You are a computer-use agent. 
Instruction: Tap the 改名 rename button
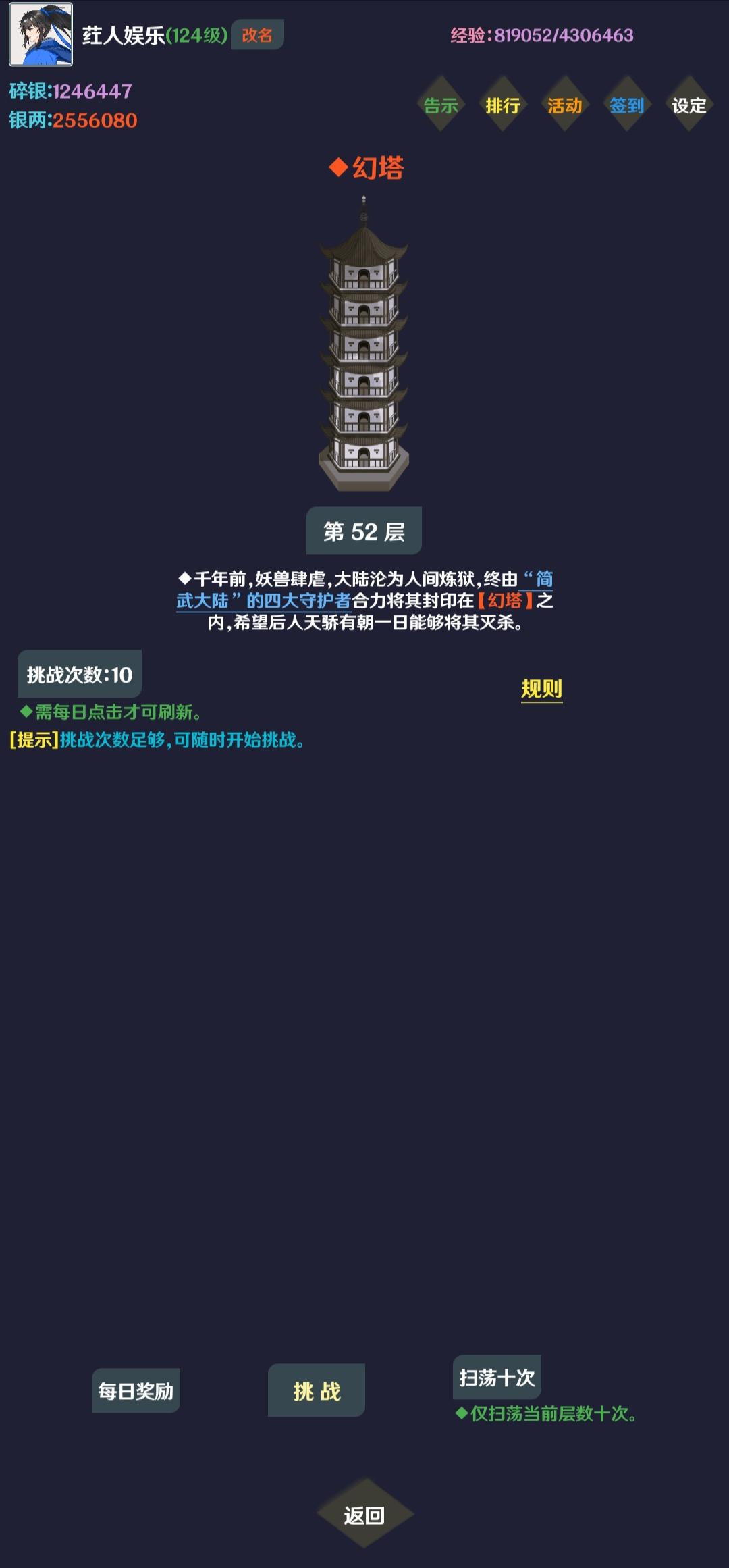257,35
